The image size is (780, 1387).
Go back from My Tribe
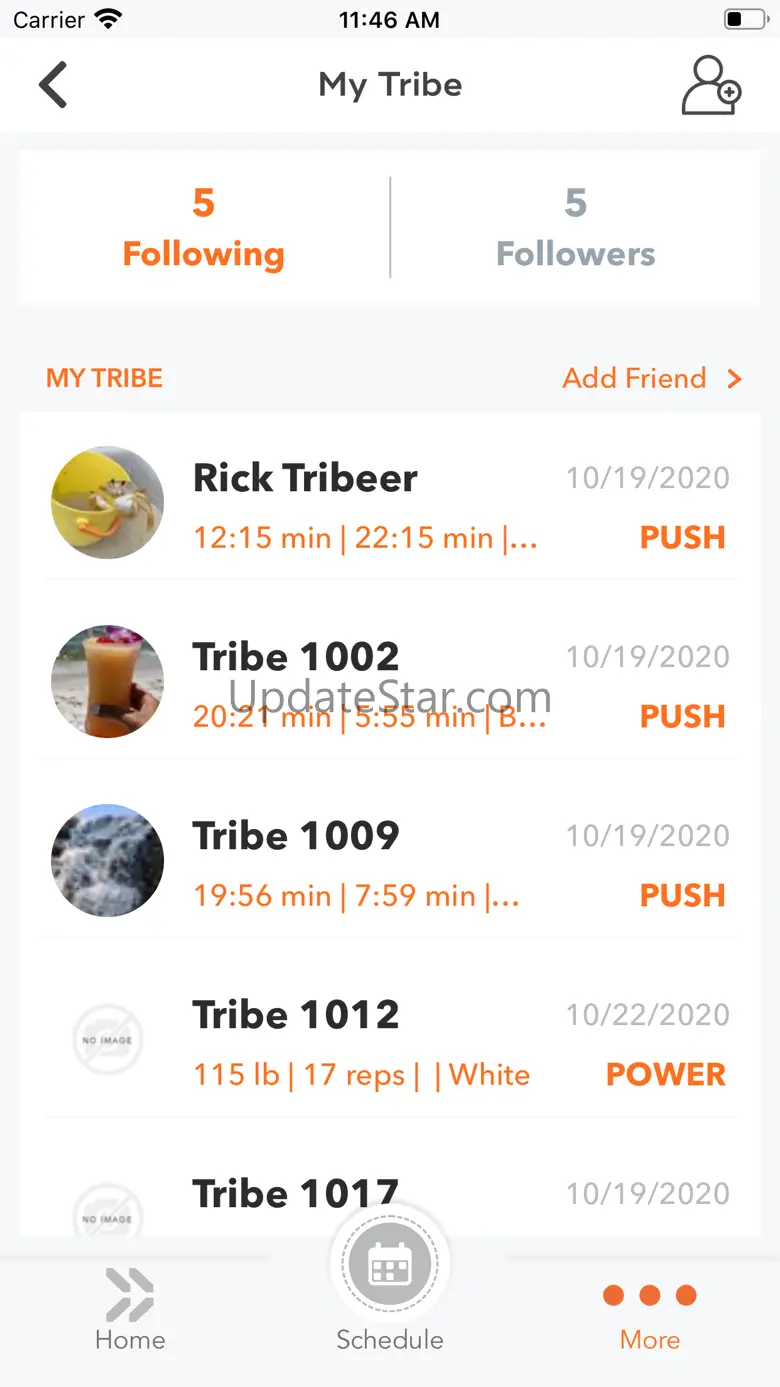(53, 85)
